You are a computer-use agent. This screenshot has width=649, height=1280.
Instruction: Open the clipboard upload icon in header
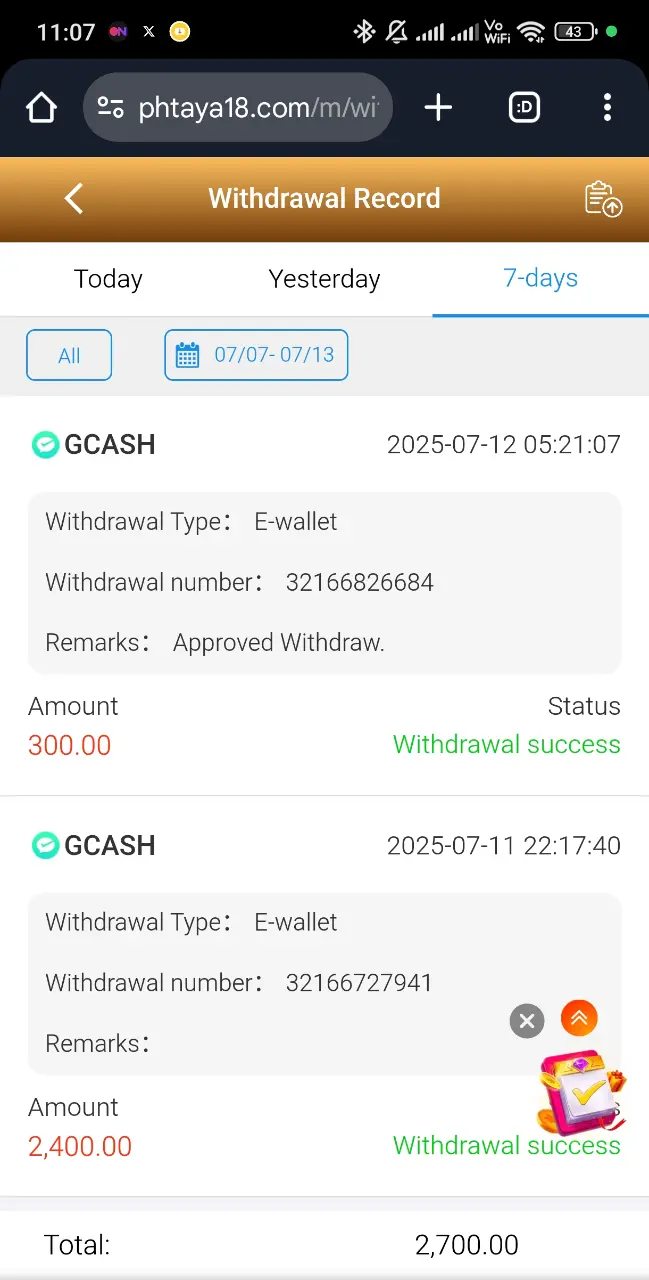(x=603, y=199)
